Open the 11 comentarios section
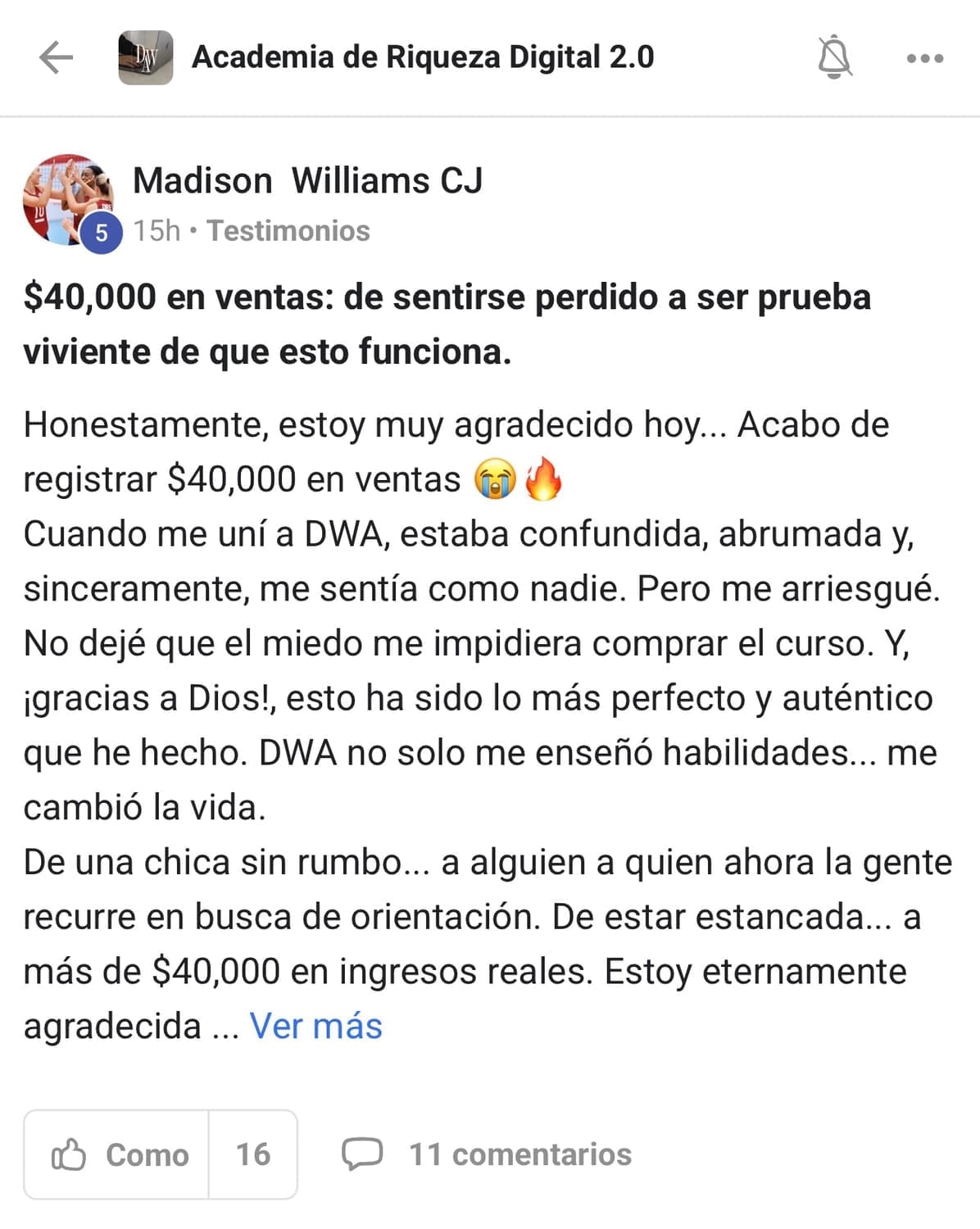980x1229 pixels. coord(488,1154)
